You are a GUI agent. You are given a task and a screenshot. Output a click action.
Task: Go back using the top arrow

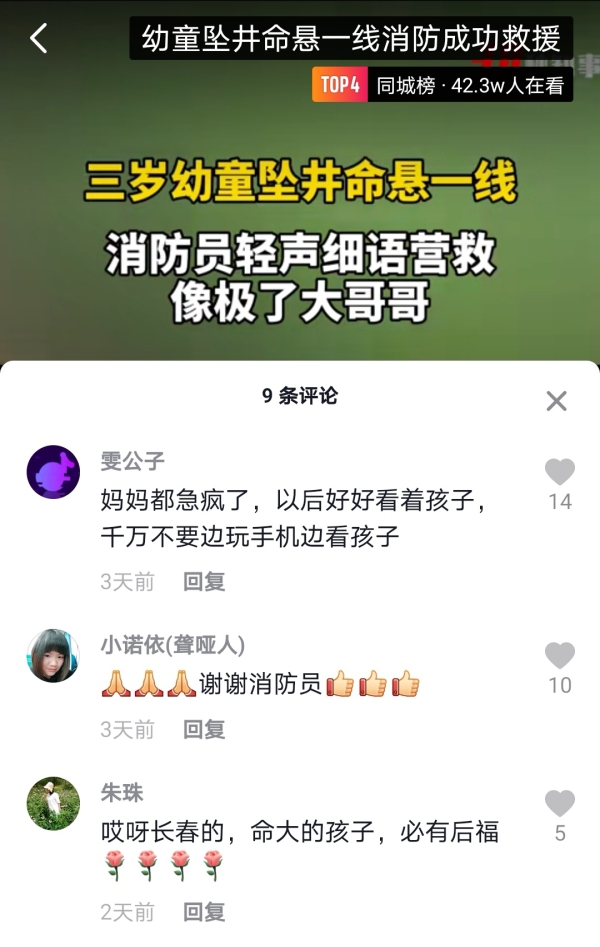tap(38, 39)
